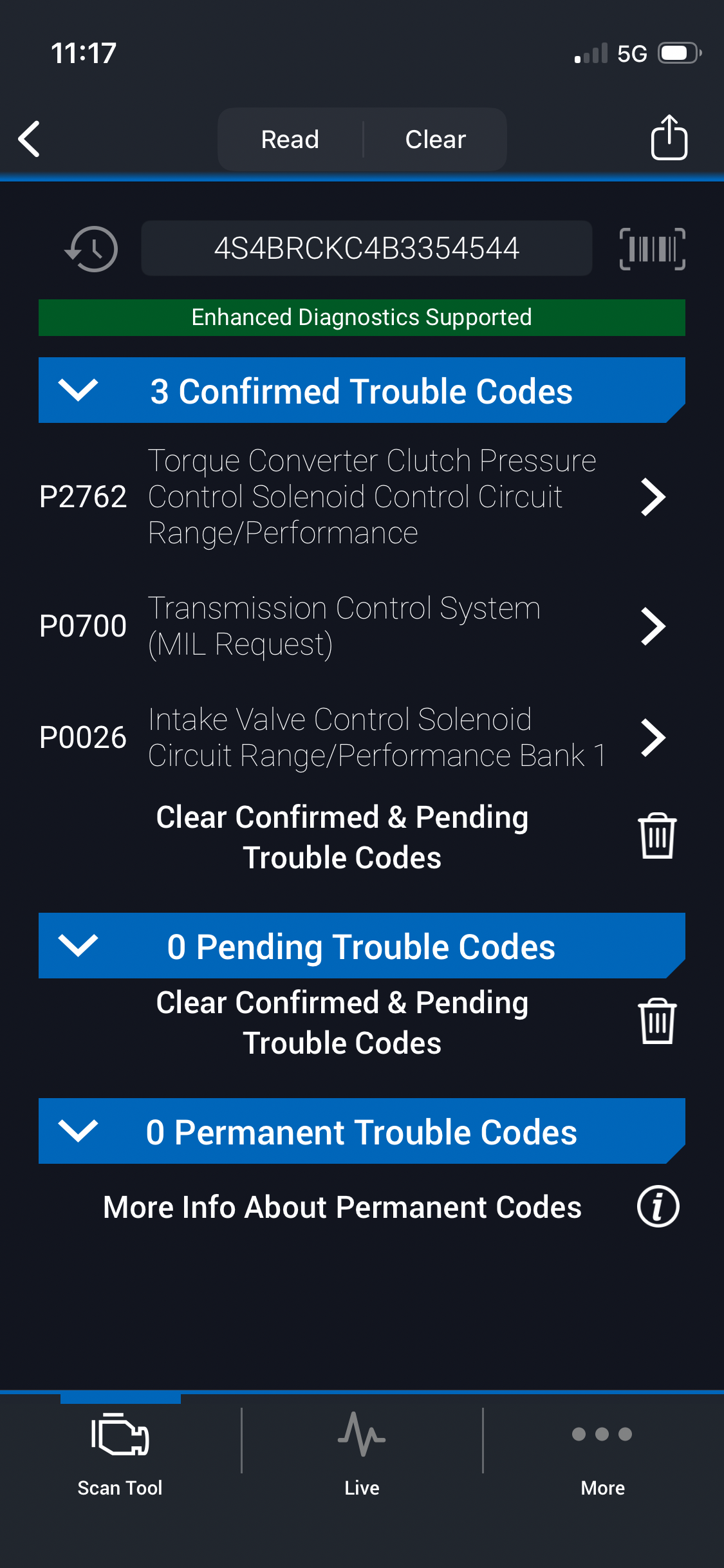Viewport: 724px width, 1568px height.
Task: Share the diagnostic report
Action: pos(669,137)
